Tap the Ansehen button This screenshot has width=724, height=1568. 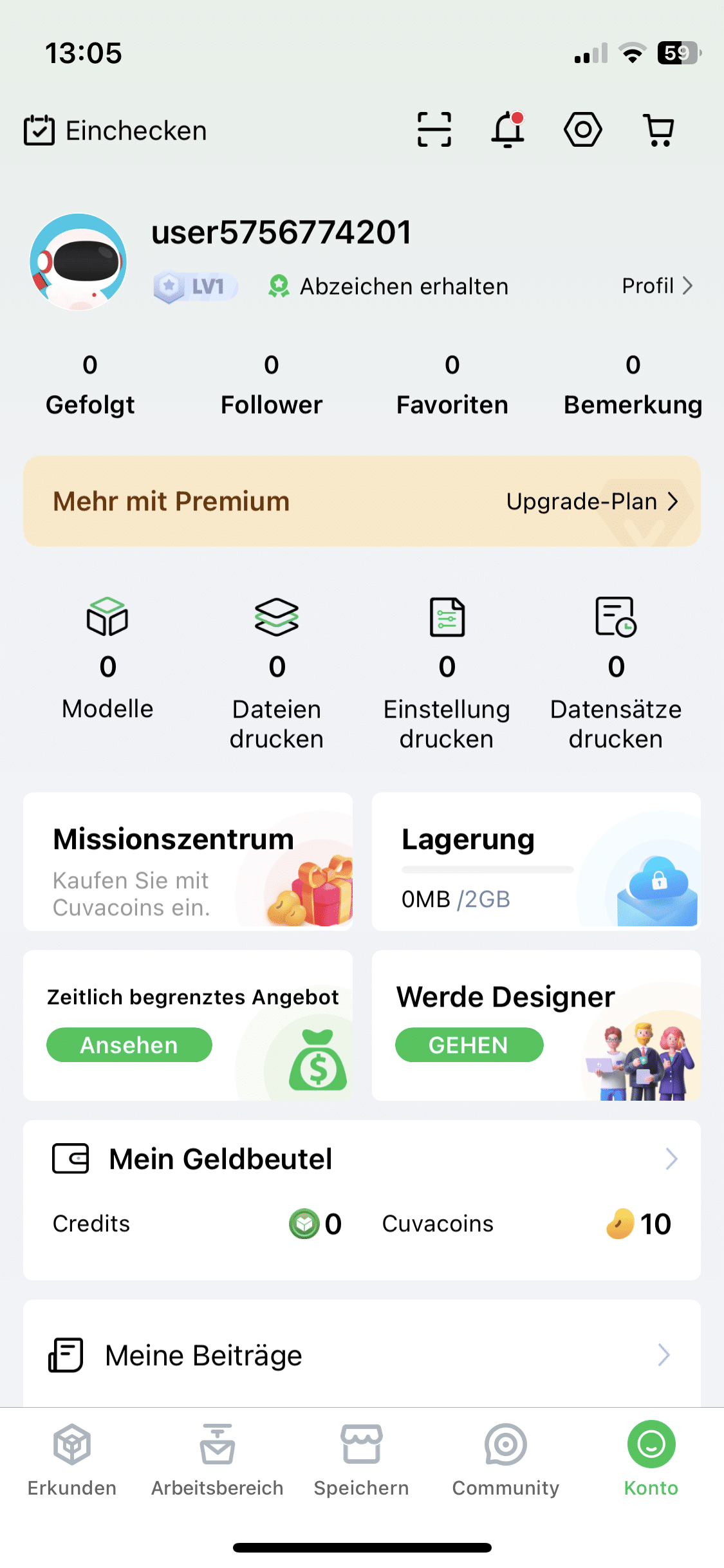tap(129, 1045)
